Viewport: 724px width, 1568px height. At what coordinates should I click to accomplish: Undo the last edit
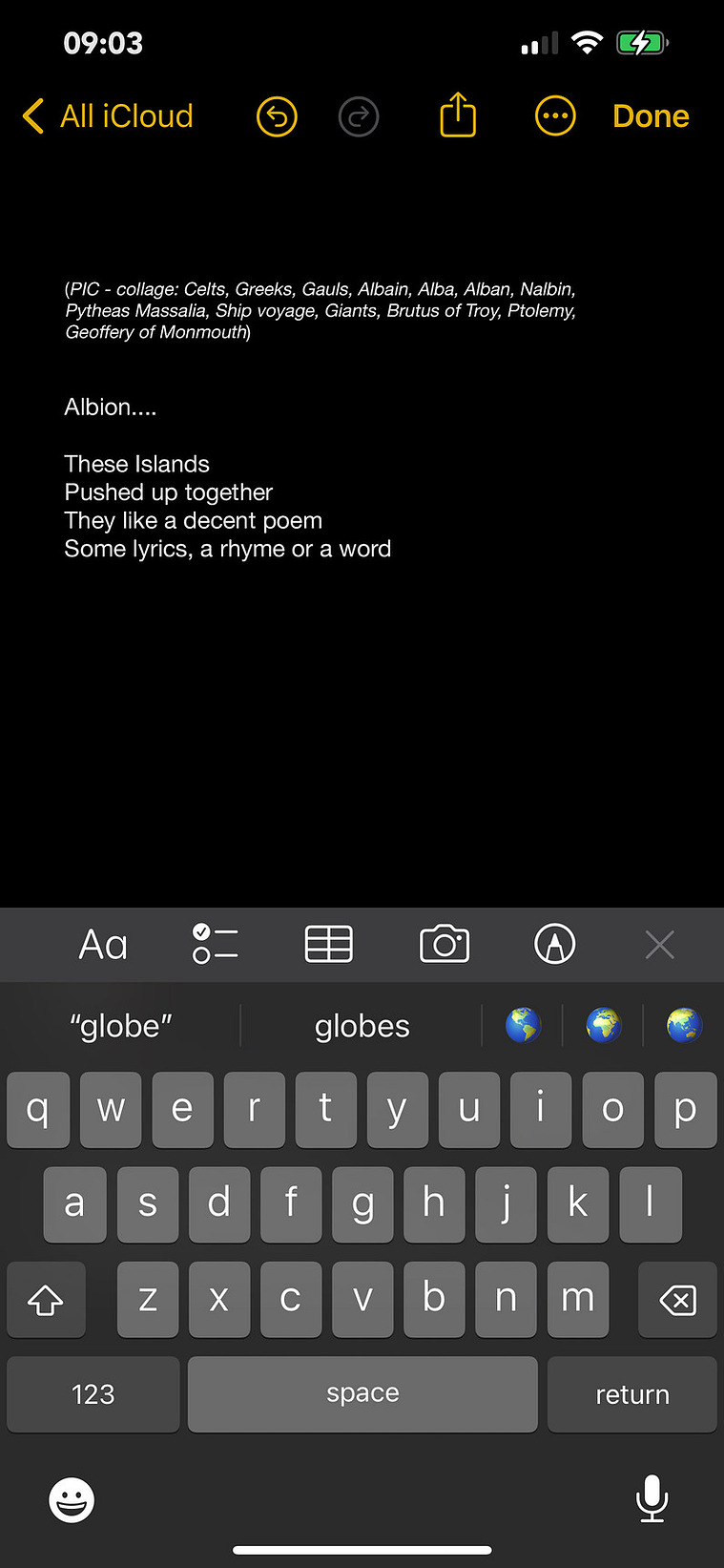click(277, 116)
